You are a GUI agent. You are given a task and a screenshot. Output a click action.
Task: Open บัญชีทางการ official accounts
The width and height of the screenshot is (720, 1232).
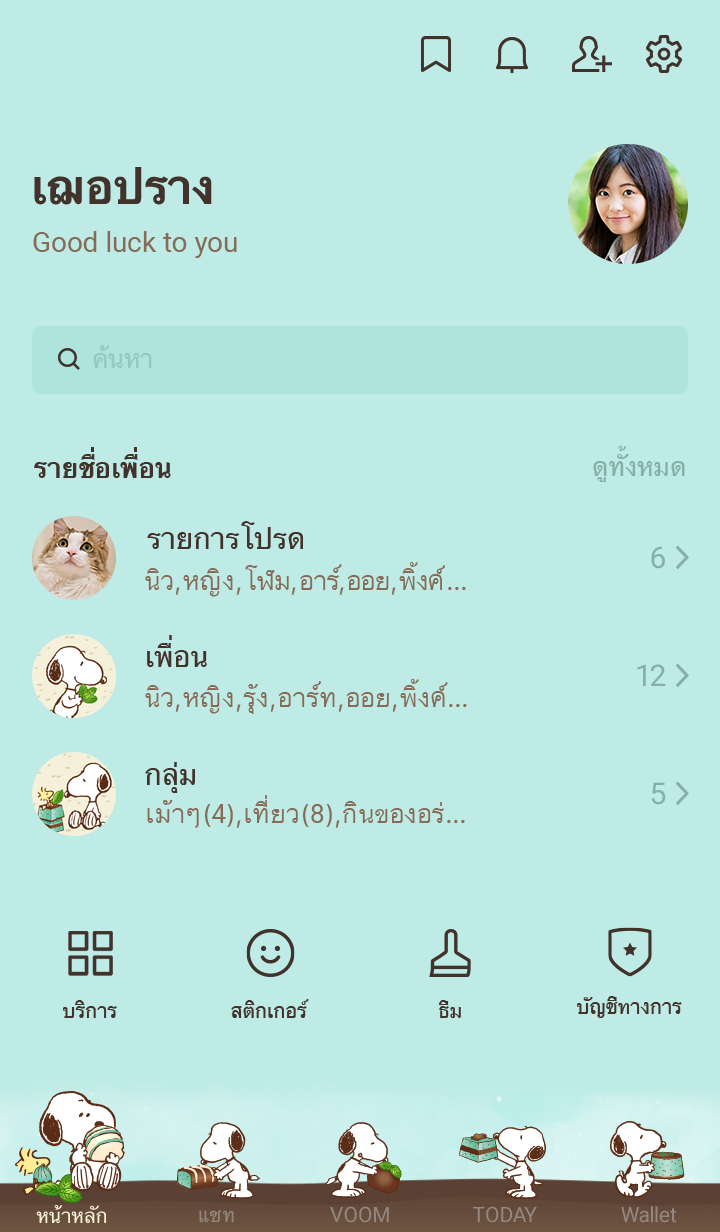coord(629,973)
